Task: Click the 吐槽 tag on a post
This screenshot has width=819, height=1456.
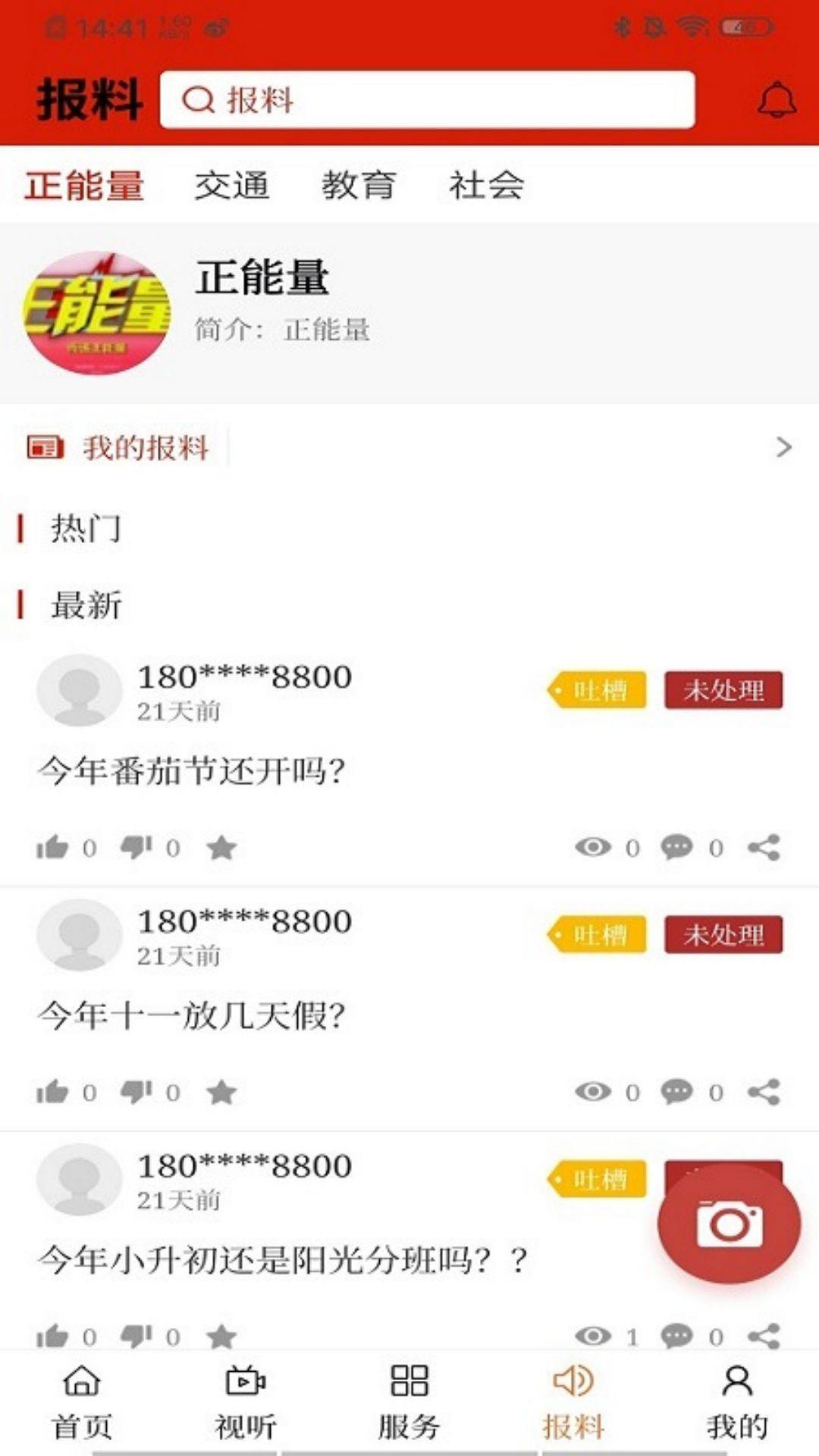Action: 598,691
